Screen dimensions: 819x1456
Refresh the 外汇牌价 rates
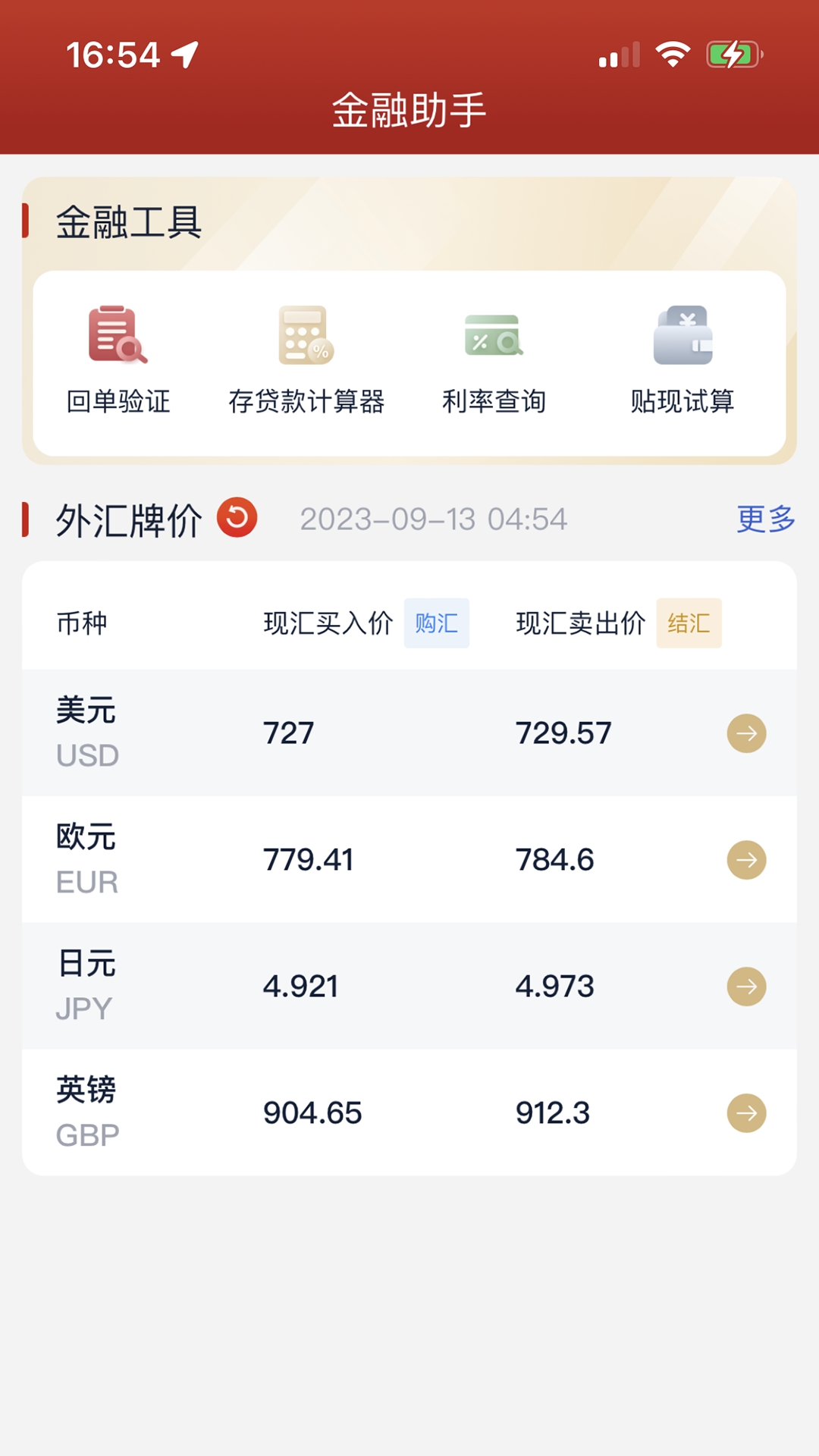pos(237,518)
